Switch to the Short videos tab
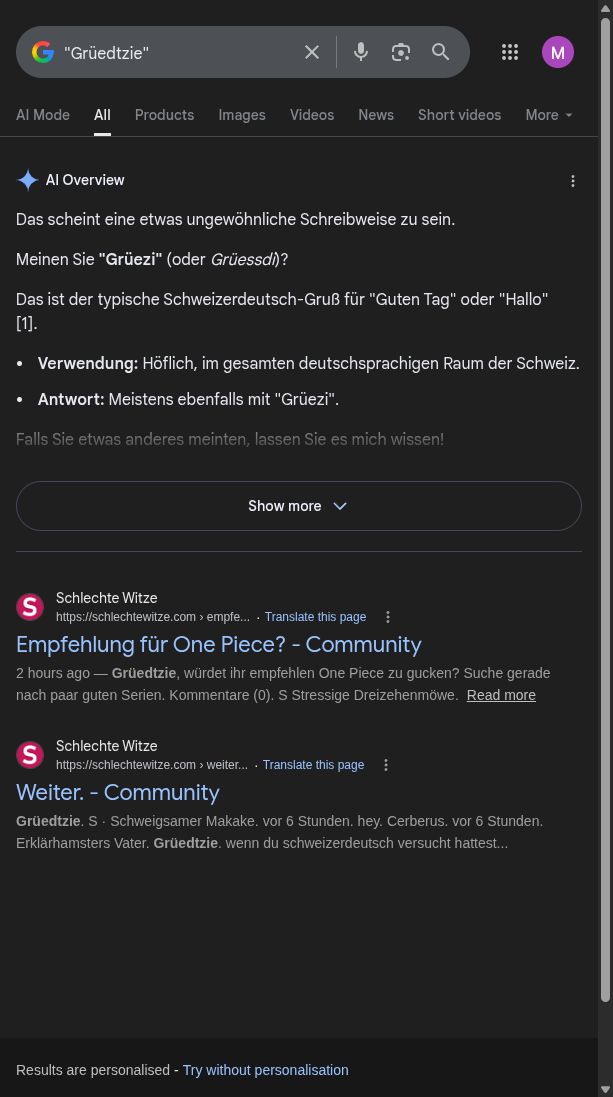The image size is (613, 1097). [x=459, y=115]
